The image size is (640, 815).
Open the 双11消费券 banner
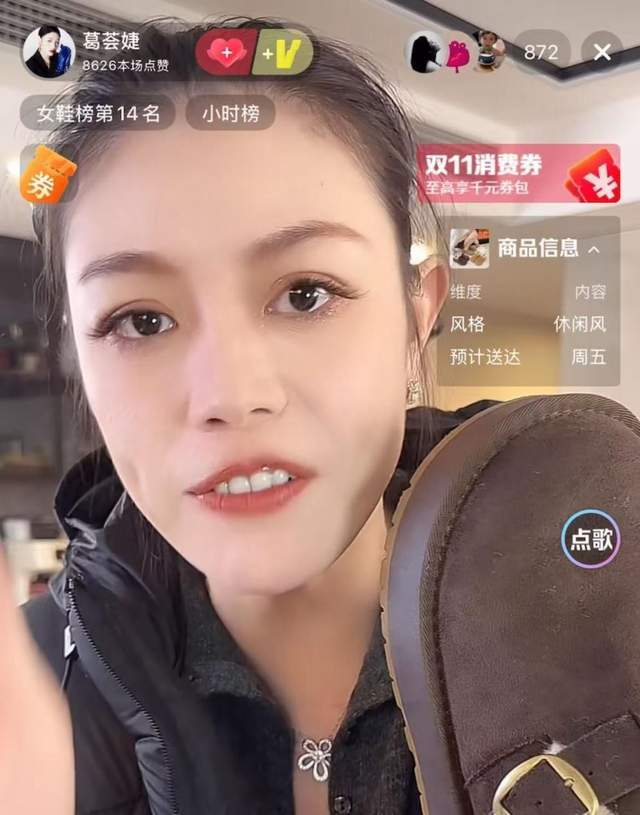click(x=518, y=174)
